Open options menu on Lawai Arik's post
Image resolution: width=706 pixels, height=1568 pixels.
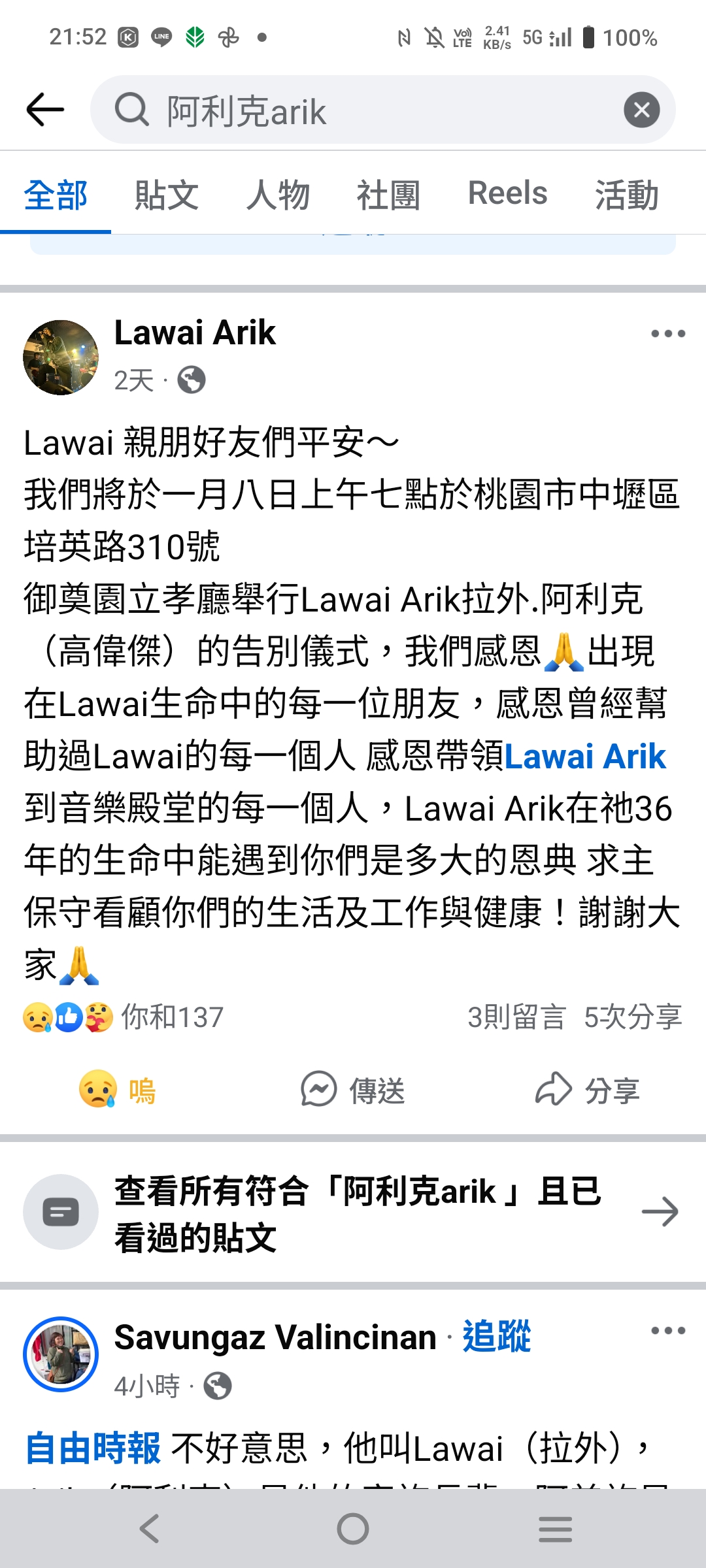pos(668,334)
